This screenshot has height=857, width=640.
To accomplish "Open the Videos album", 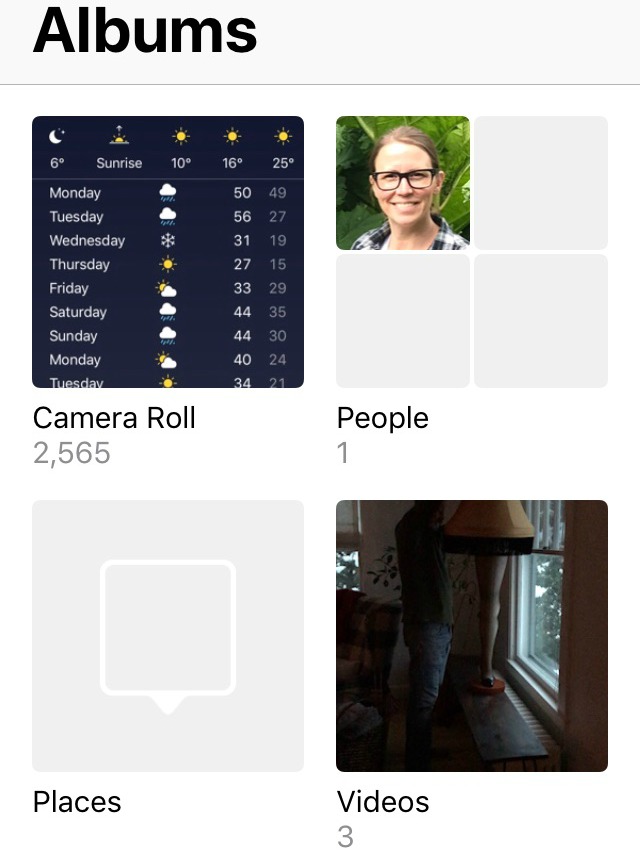I will pos(471,635).
